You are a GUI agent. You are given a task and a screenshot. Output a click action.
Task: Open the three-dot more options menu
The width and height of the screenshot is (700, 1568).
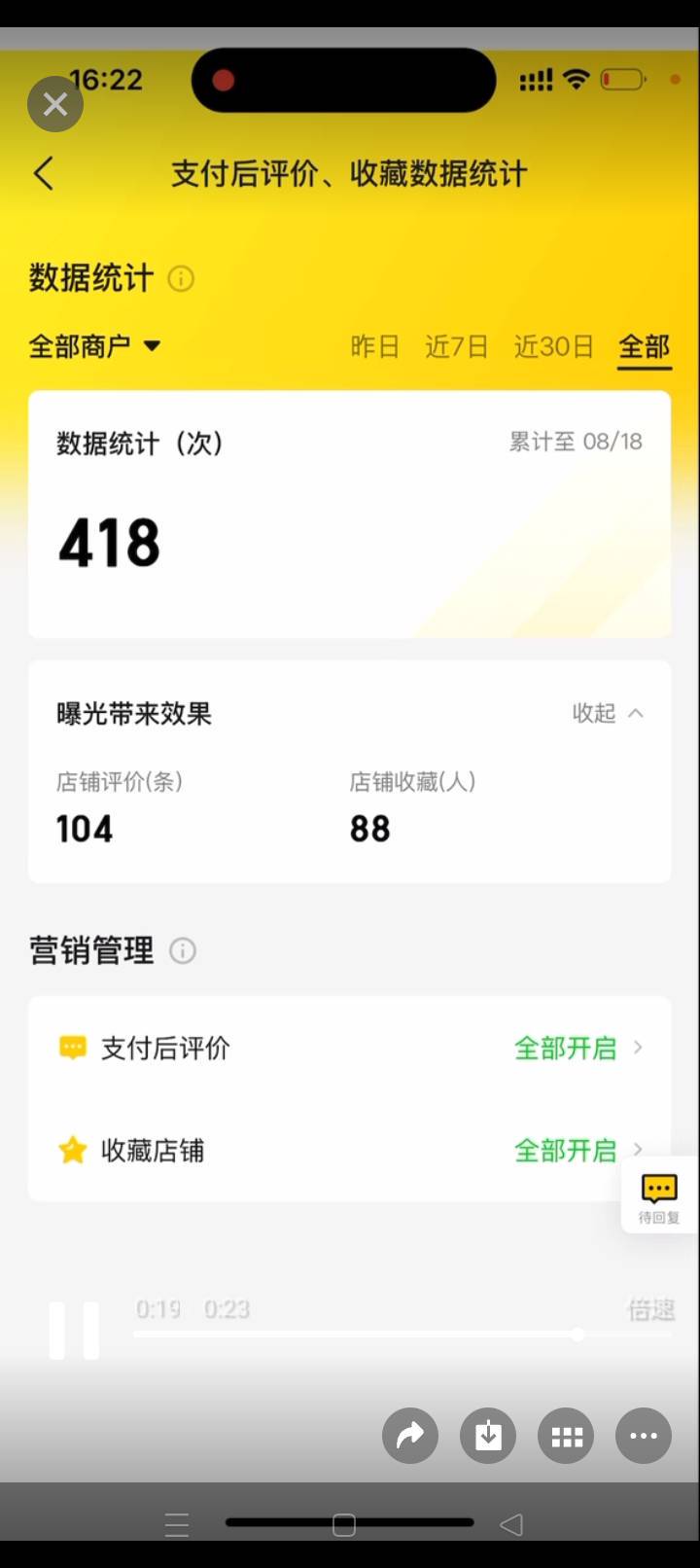644,1436
